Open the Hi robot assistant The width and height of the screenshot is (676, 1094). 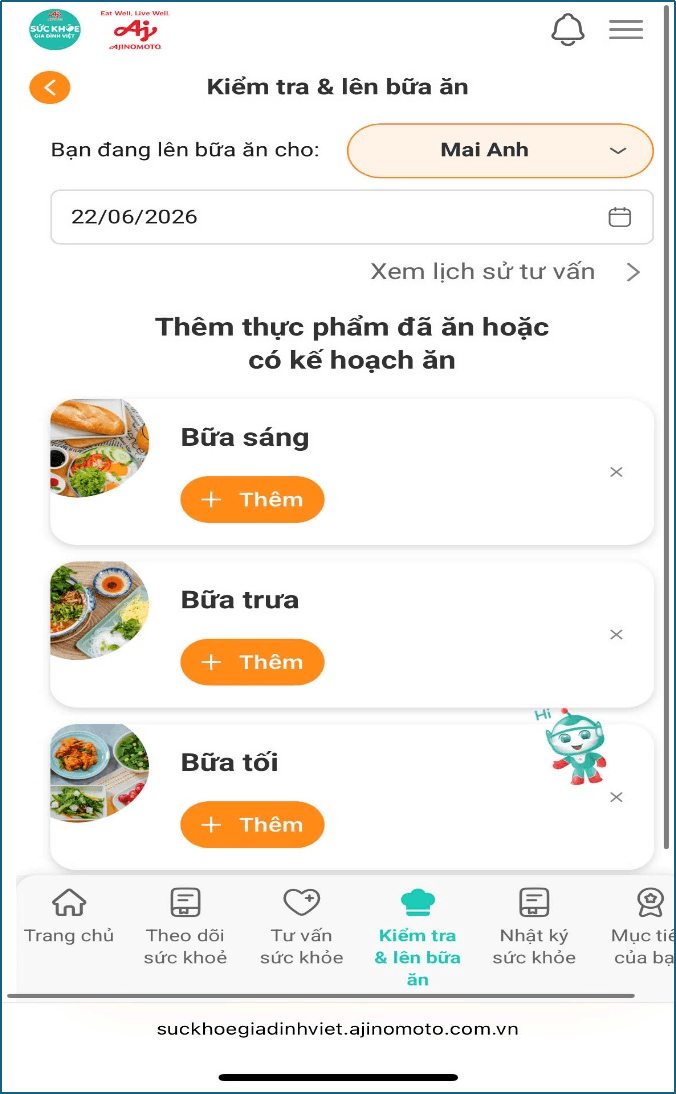pos(574,746)
